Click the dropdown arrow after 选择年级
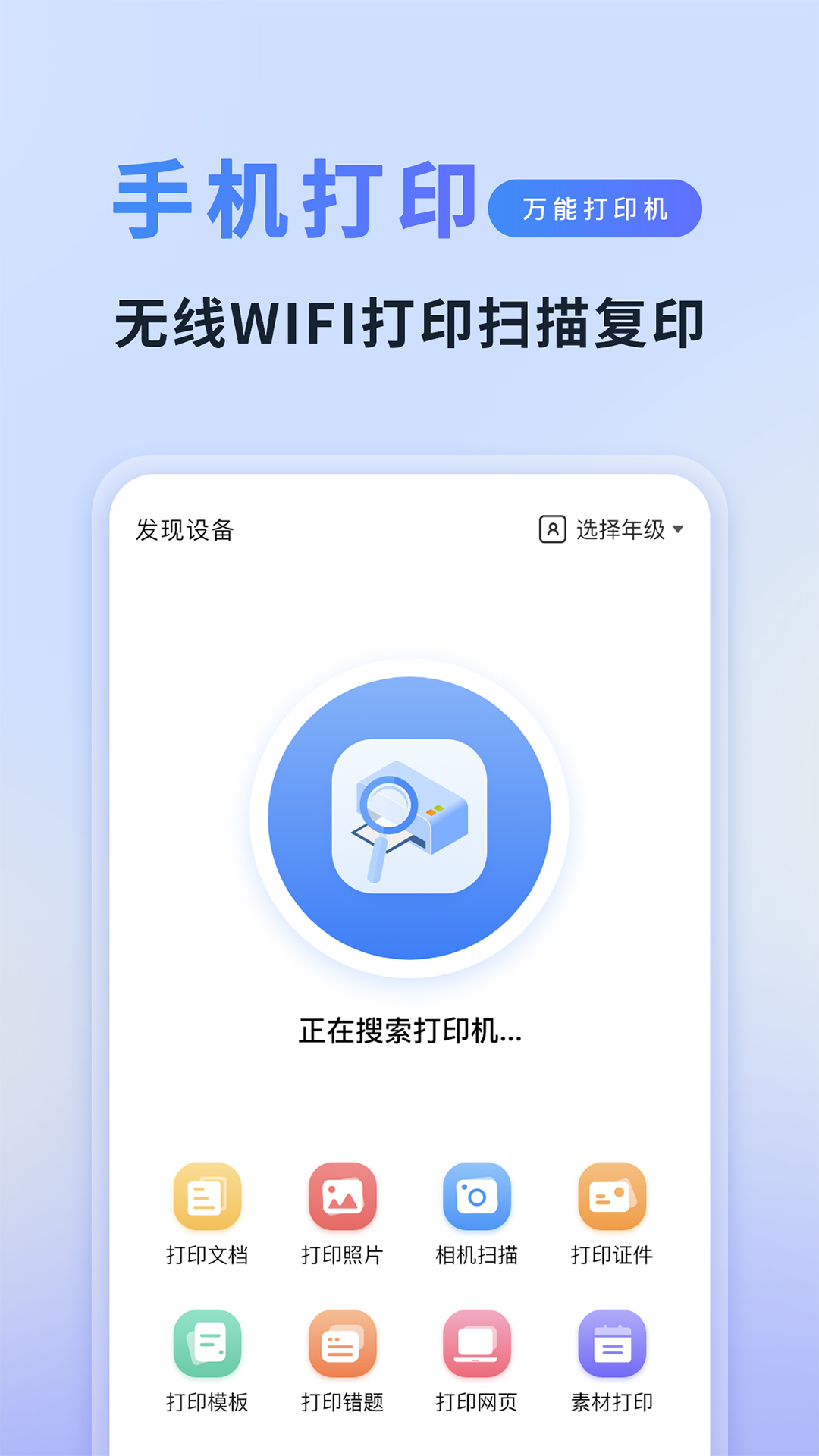The image size is (819, 1456). [680, 532]
